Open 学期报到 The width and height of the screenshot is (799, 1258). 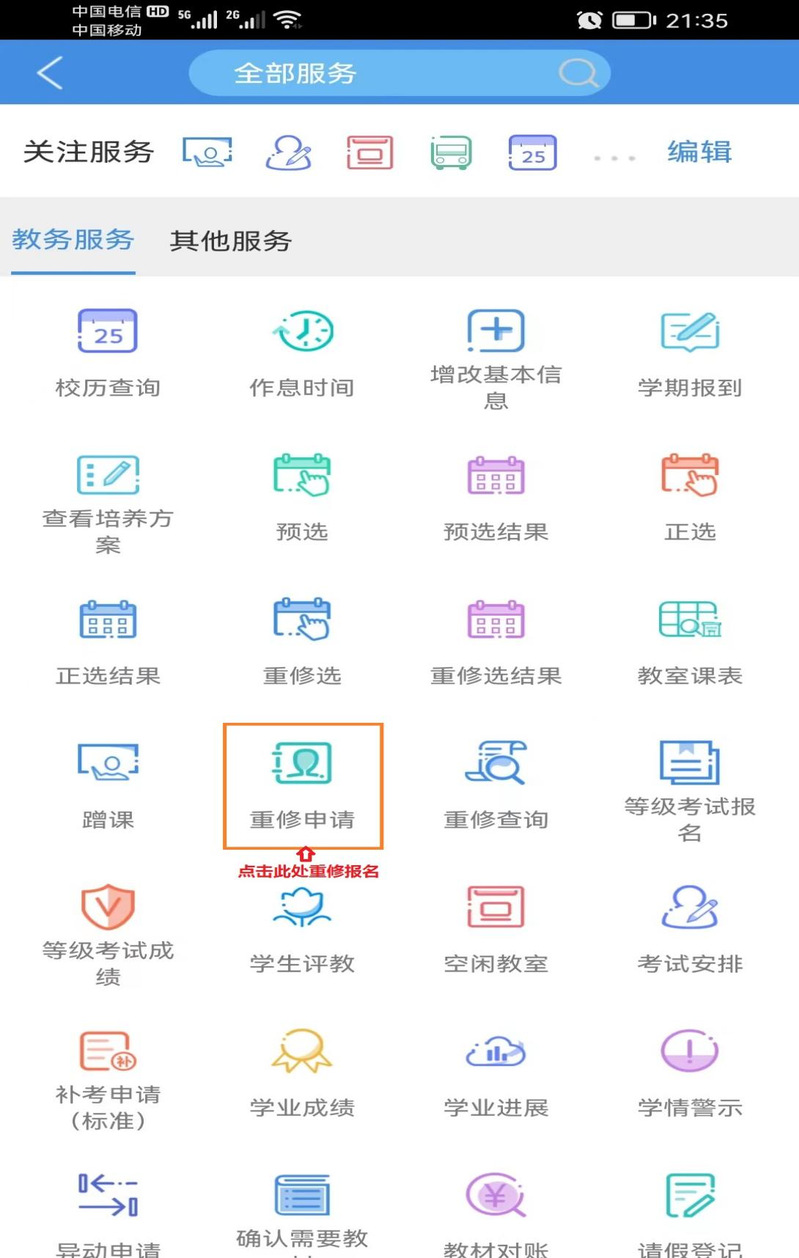690,352
